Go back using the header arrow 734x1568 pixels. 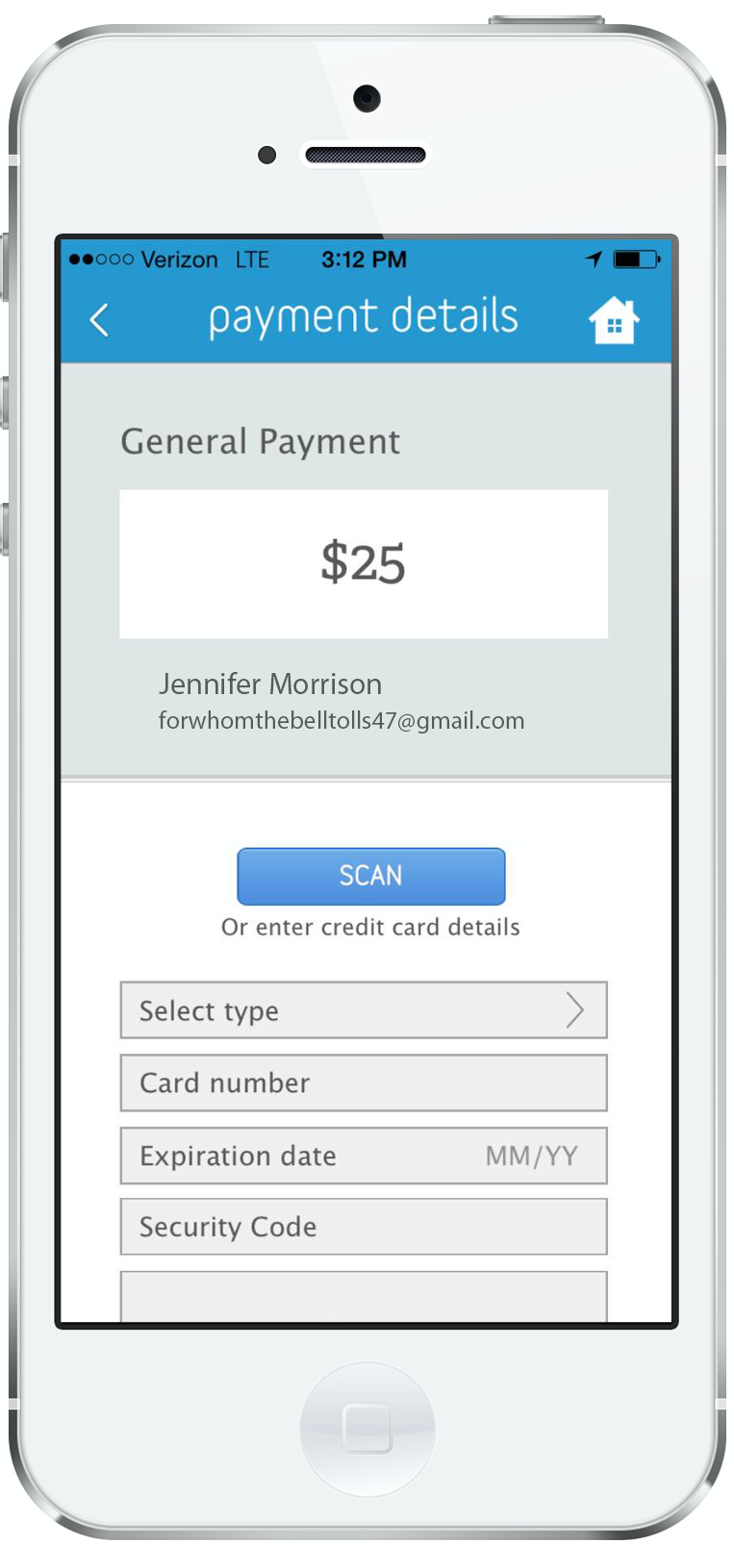[x=99, y=319]
